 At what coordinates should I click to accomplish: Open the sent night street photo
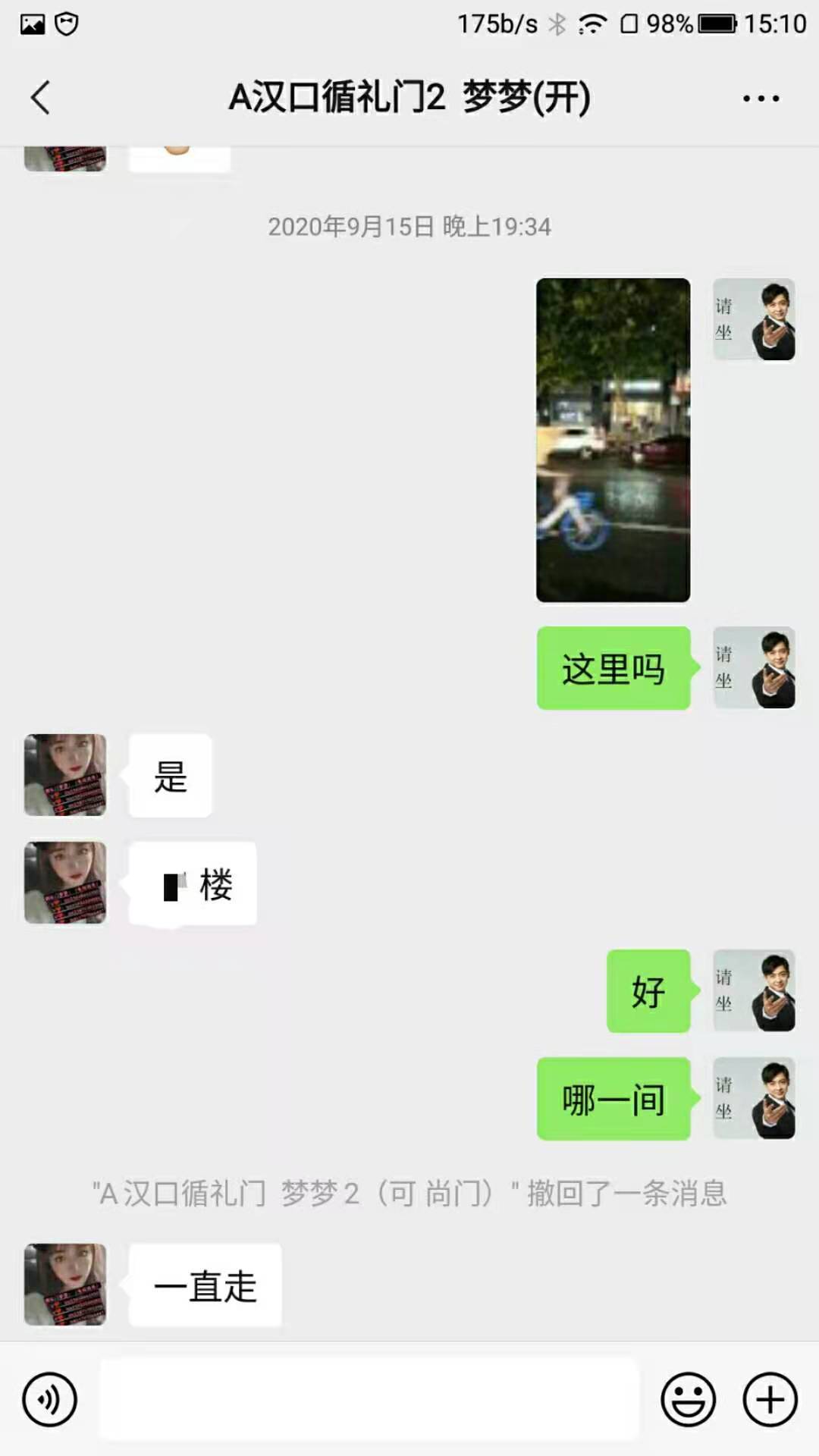click(x=613, y=440)
